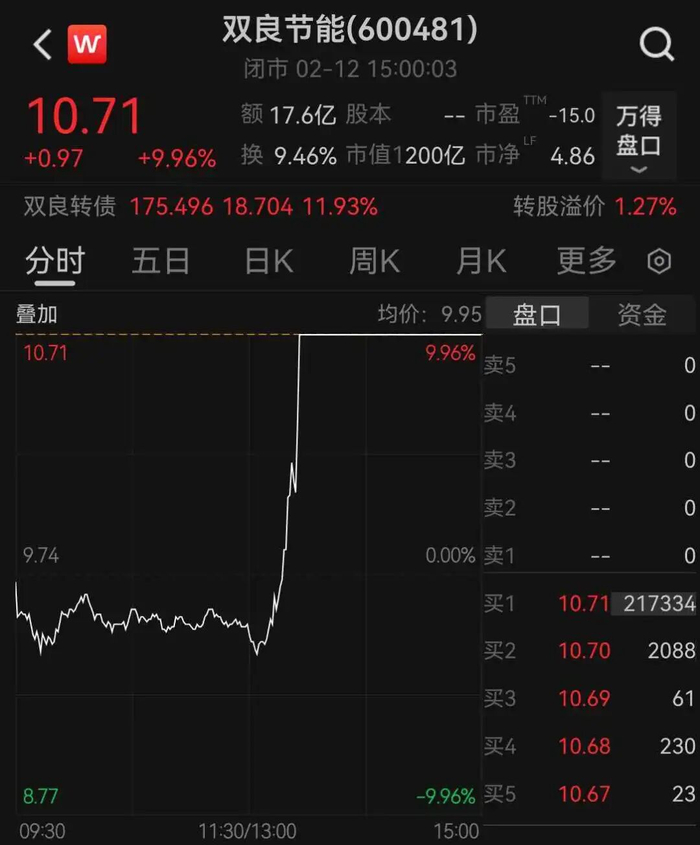
Task: Open the stock search magnifier
Action: coord(657,45)
